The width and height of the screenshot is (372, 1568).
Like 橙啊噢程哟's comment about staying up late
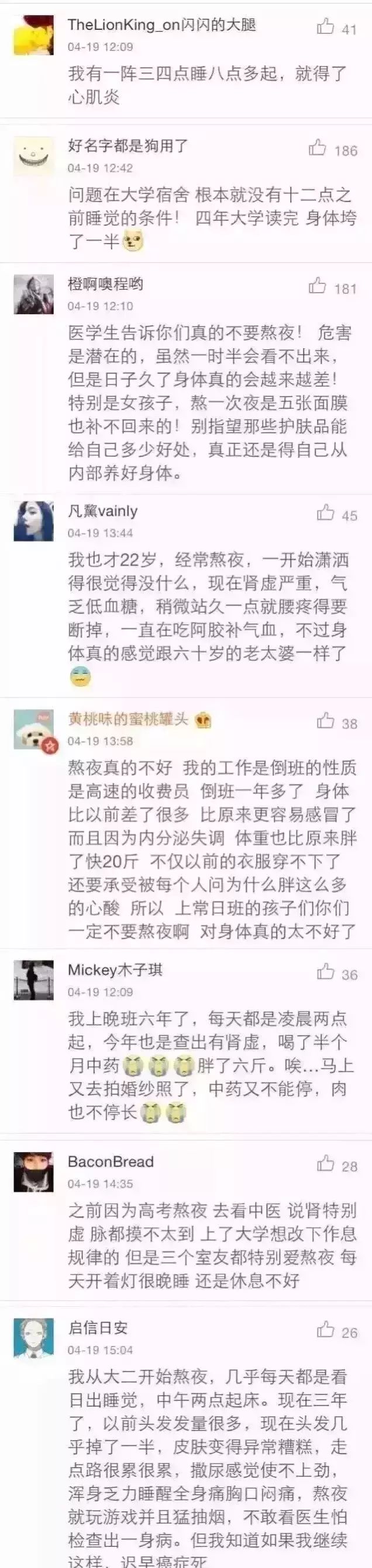(x=317, y=286)
